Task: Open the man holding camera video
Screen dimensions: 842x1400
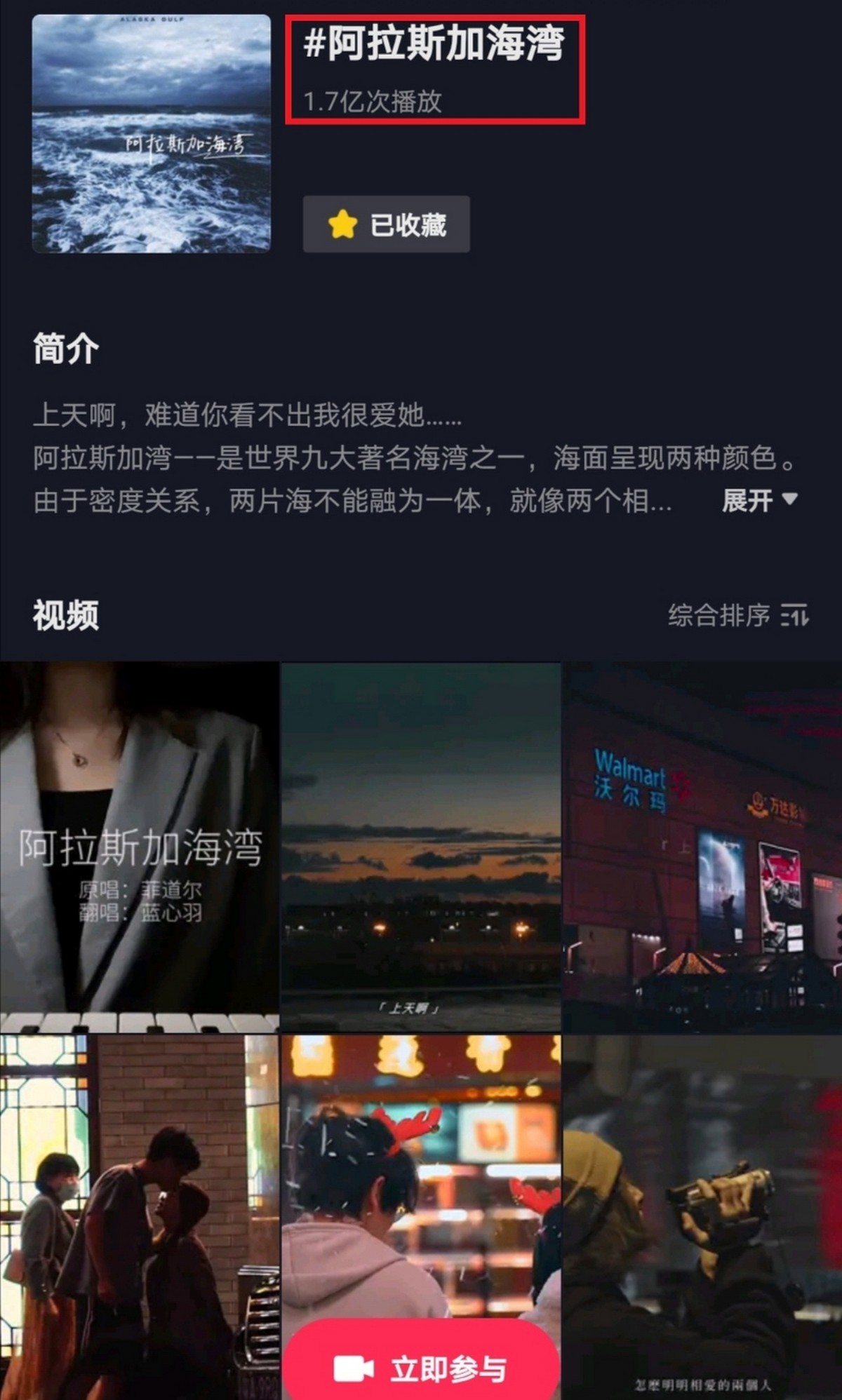Action: 702,1217
